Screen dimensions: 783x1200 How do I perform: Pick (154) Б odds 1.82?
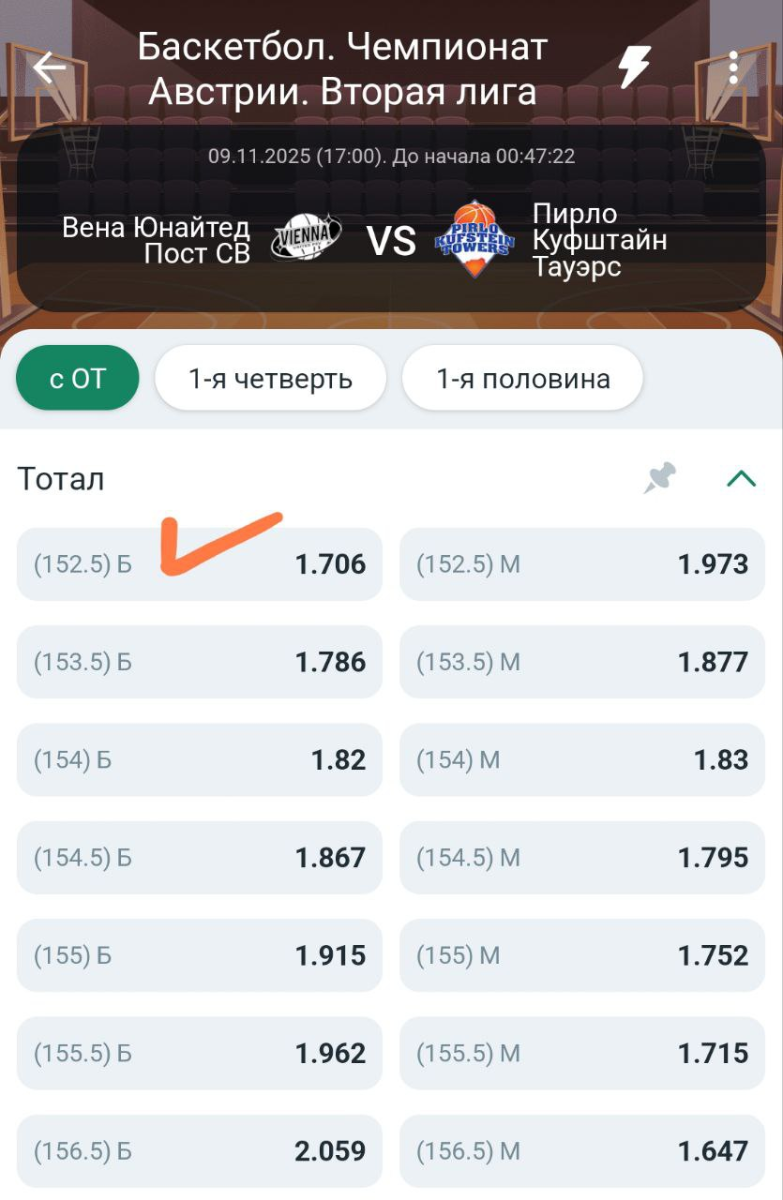pos(199,760)
